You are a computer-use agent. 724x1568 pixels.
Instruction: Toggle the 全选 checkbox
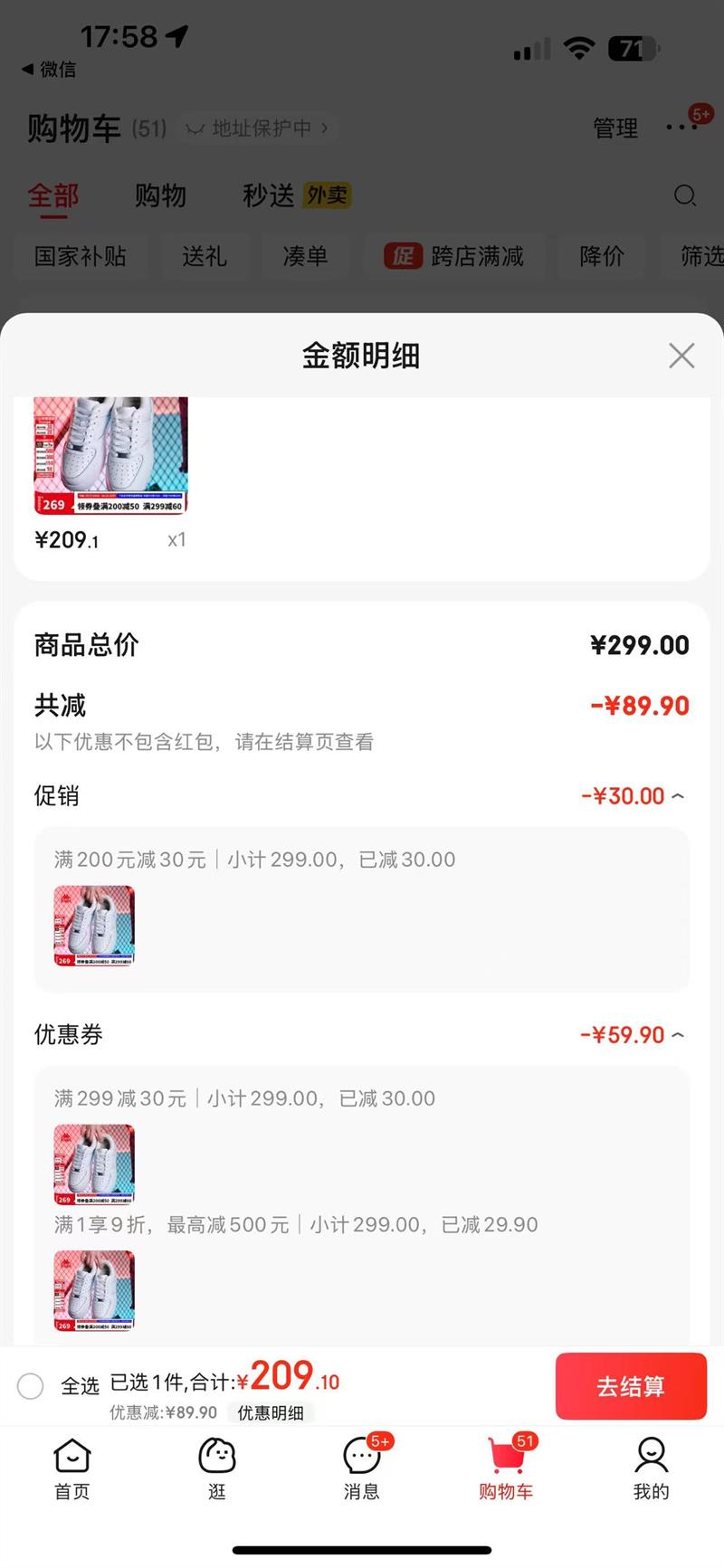31,1386
